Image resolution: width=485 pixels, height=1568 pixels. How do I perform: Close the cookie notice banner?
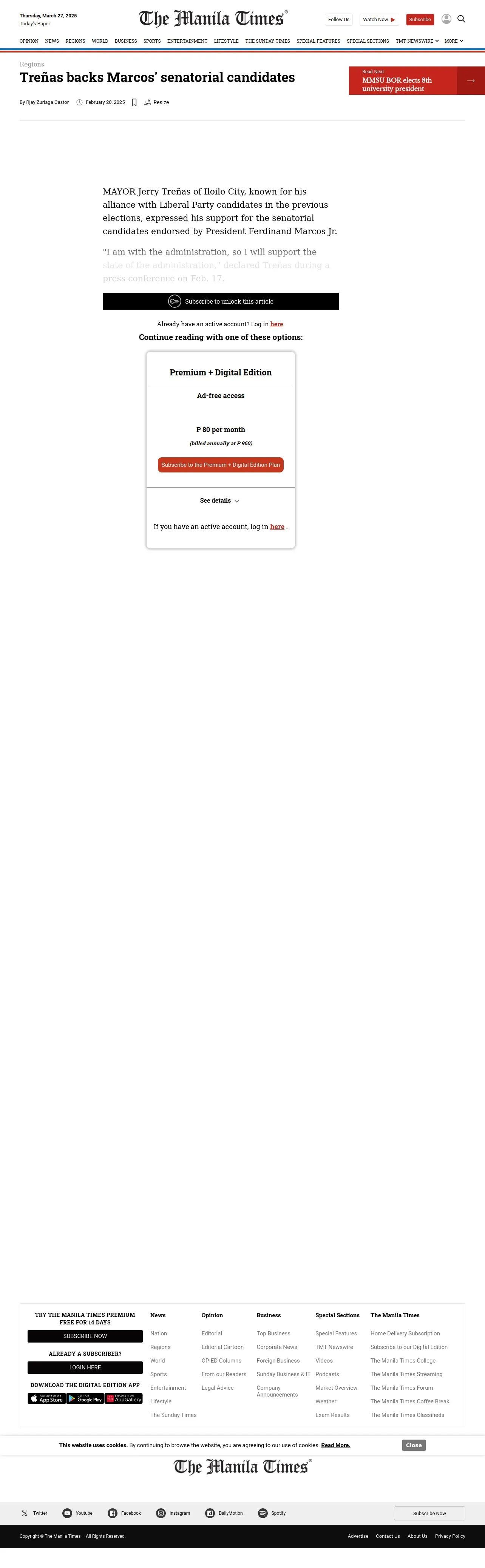[x=414, y=1445]
